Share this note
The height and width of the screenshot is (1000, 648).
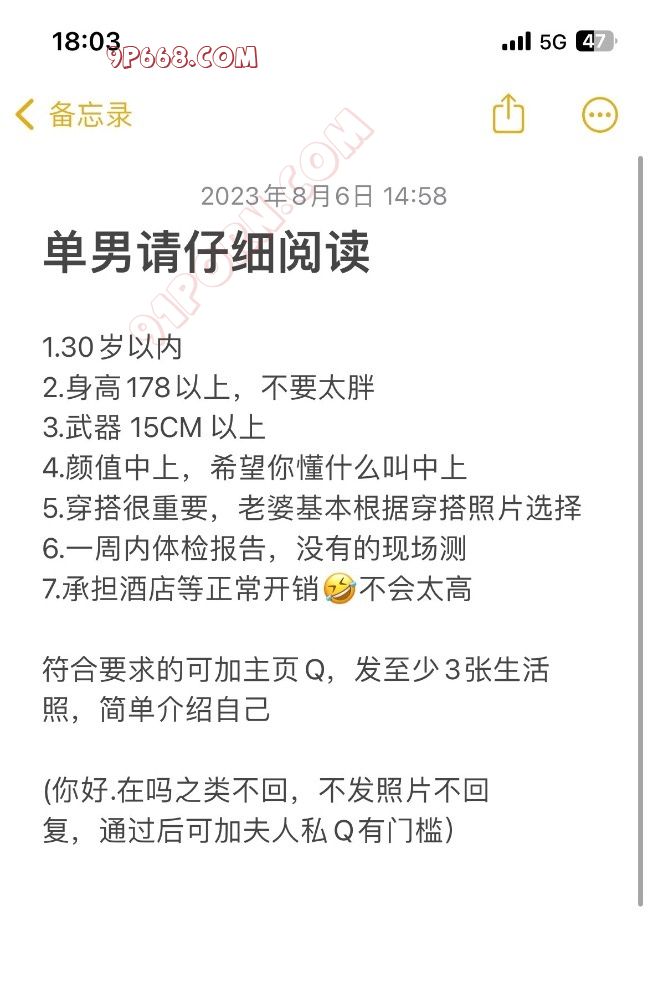[508, 114]
